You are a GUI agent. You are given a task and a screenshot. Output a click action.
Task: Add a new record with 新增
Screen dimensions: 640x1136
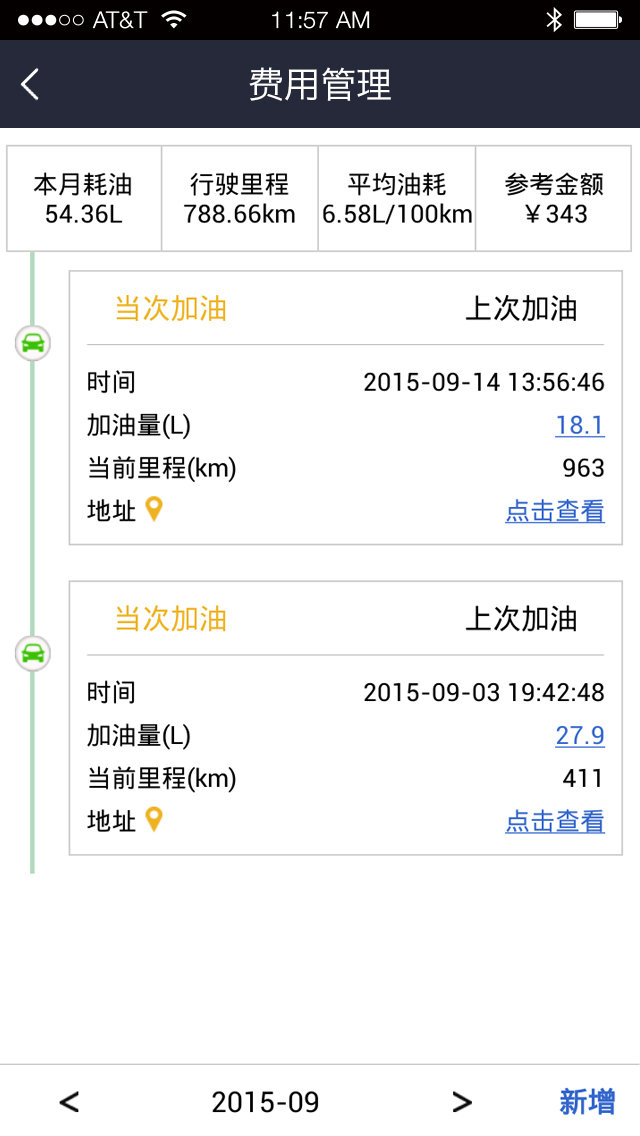587,1102
